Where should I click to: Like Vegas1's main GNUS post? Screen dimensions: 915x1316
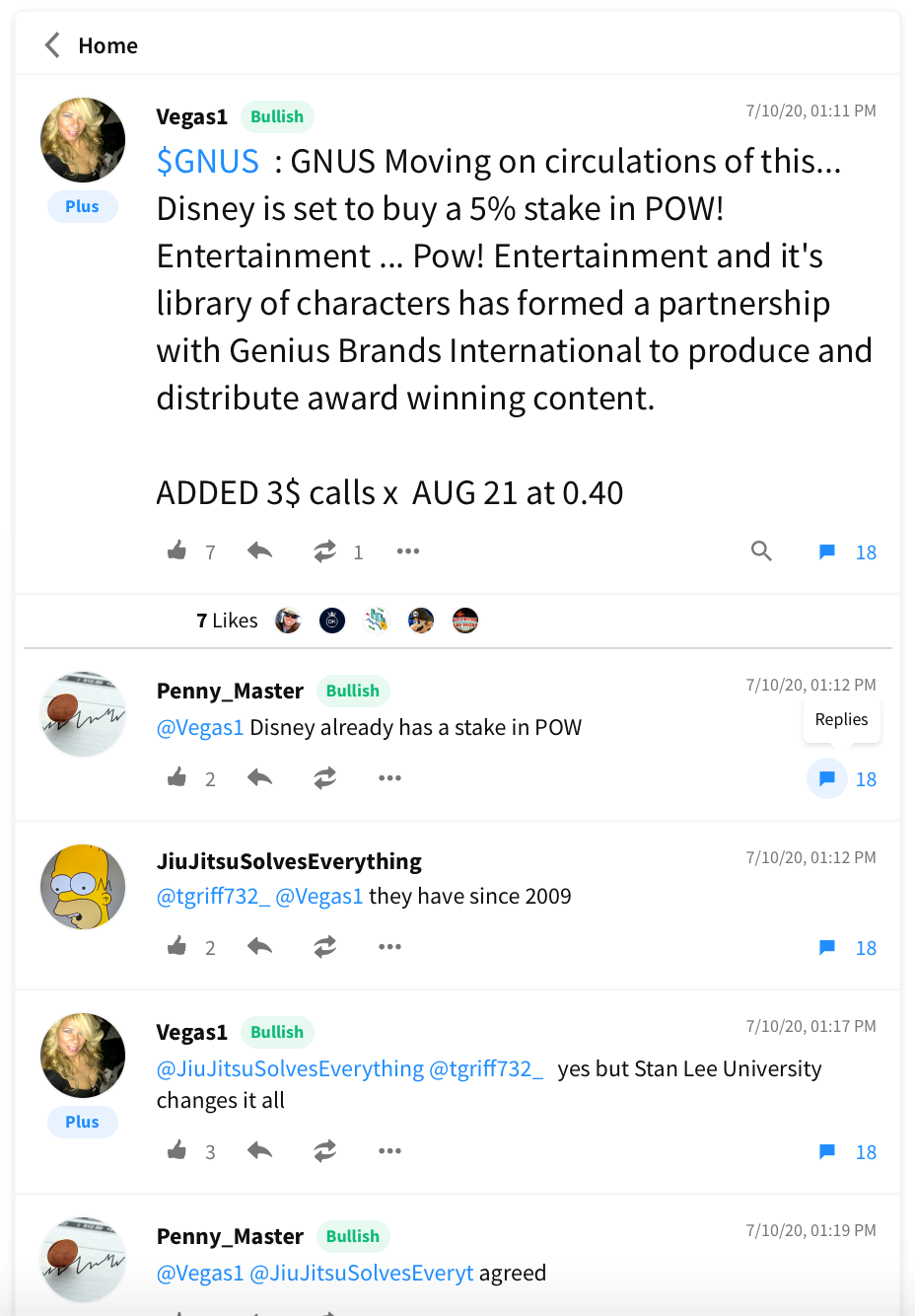177,550
